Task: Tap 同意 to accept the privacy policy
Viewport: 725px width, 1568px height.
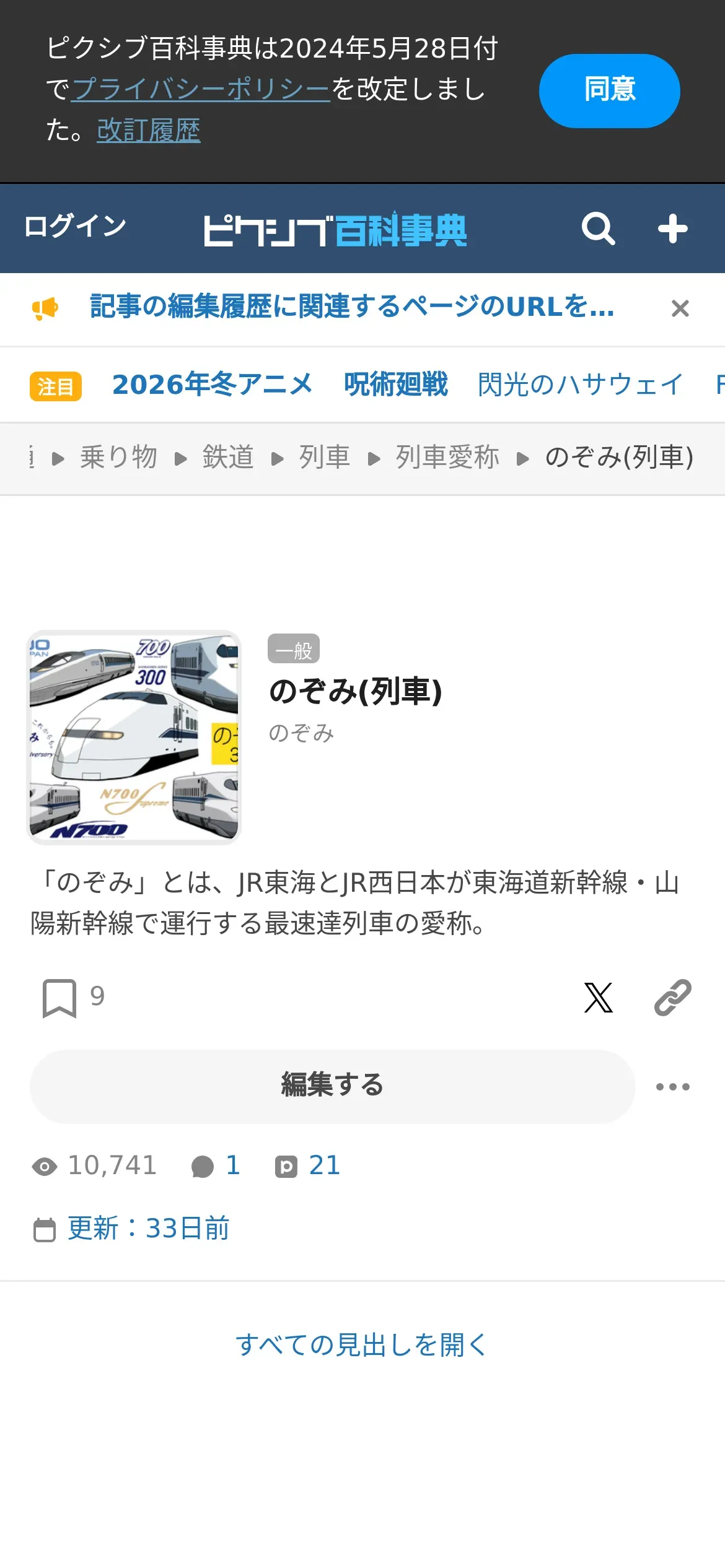Action: click(x=609, y=90)
